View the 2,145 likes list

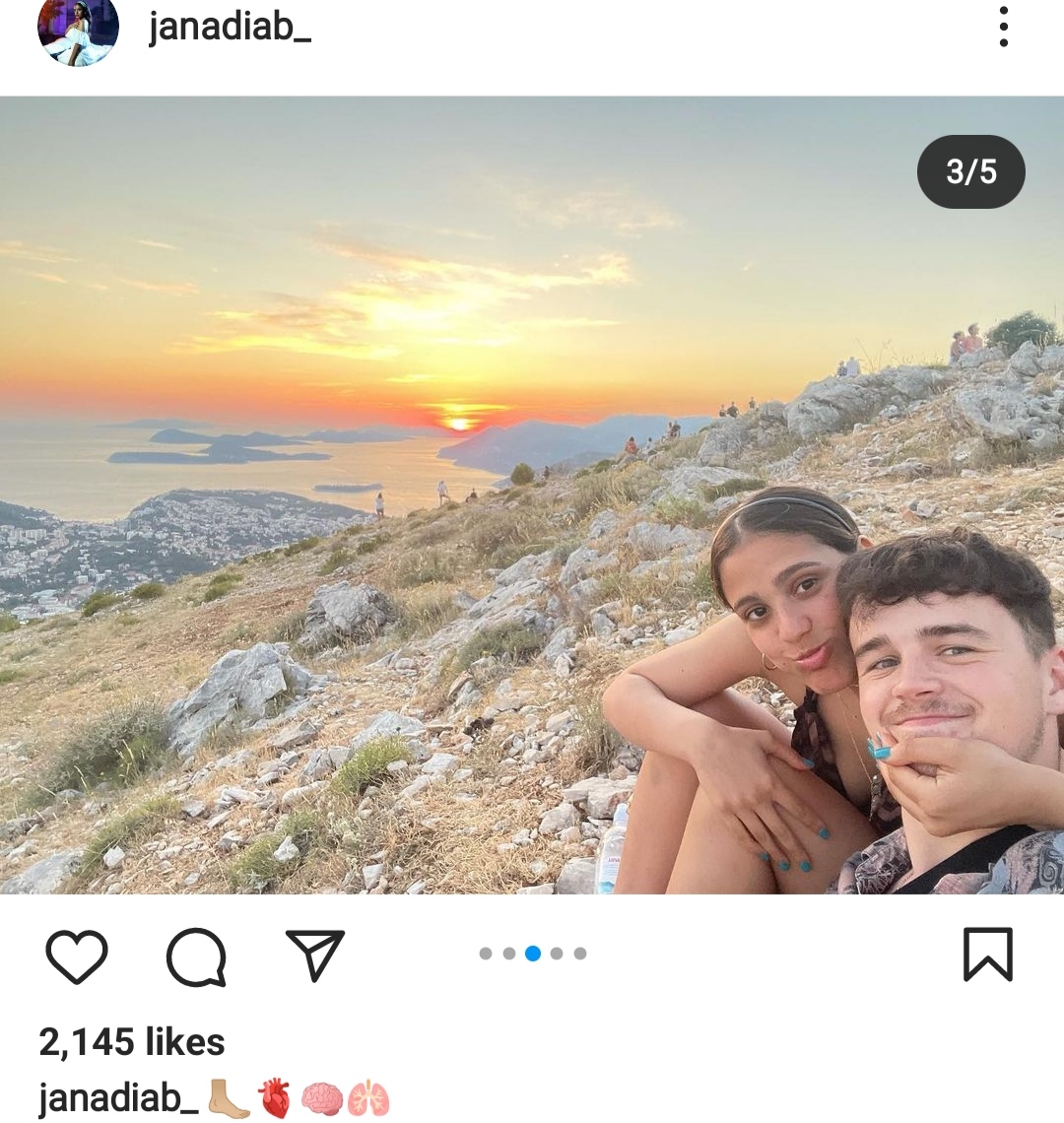(132, 1041)
